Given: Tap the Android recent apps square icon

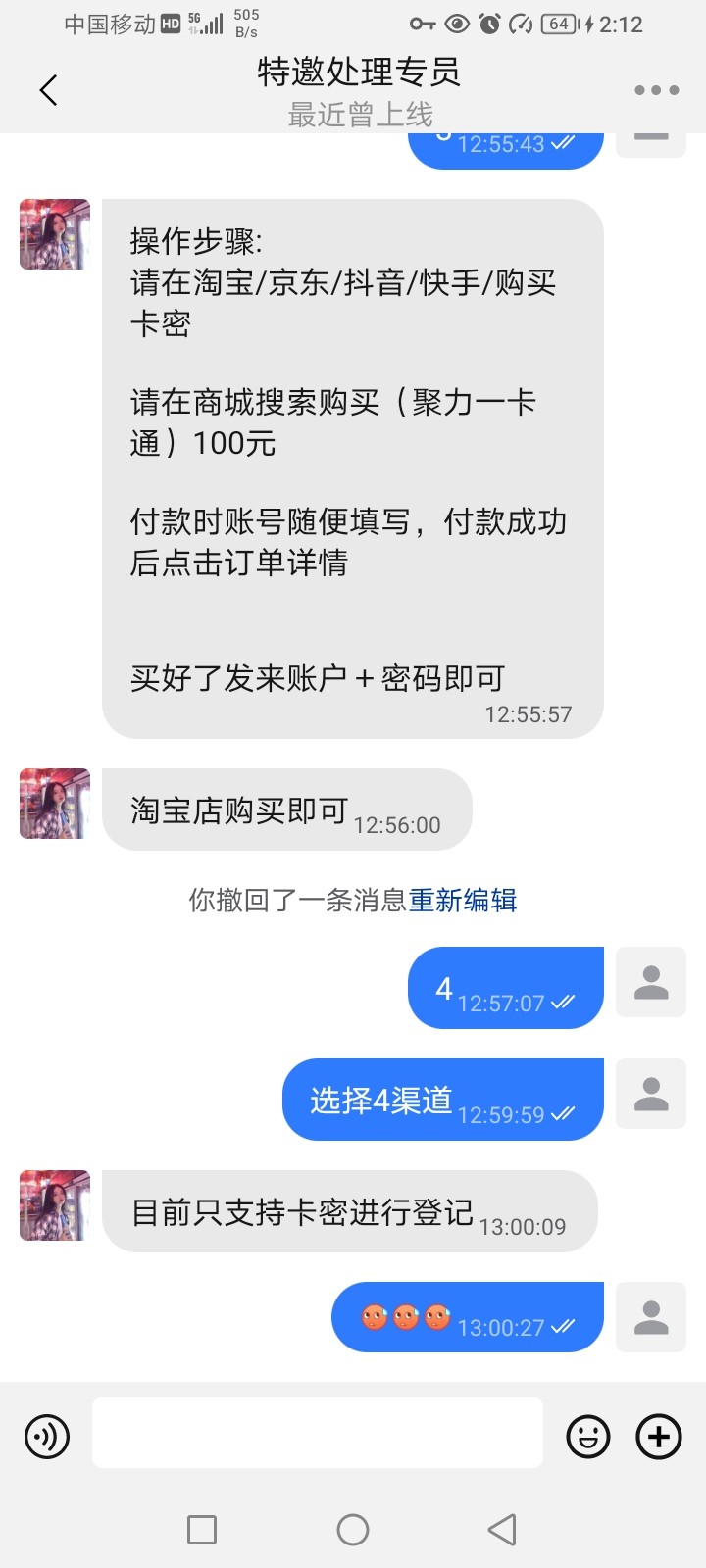Looking at the screenshot, I should (202, 1528).
